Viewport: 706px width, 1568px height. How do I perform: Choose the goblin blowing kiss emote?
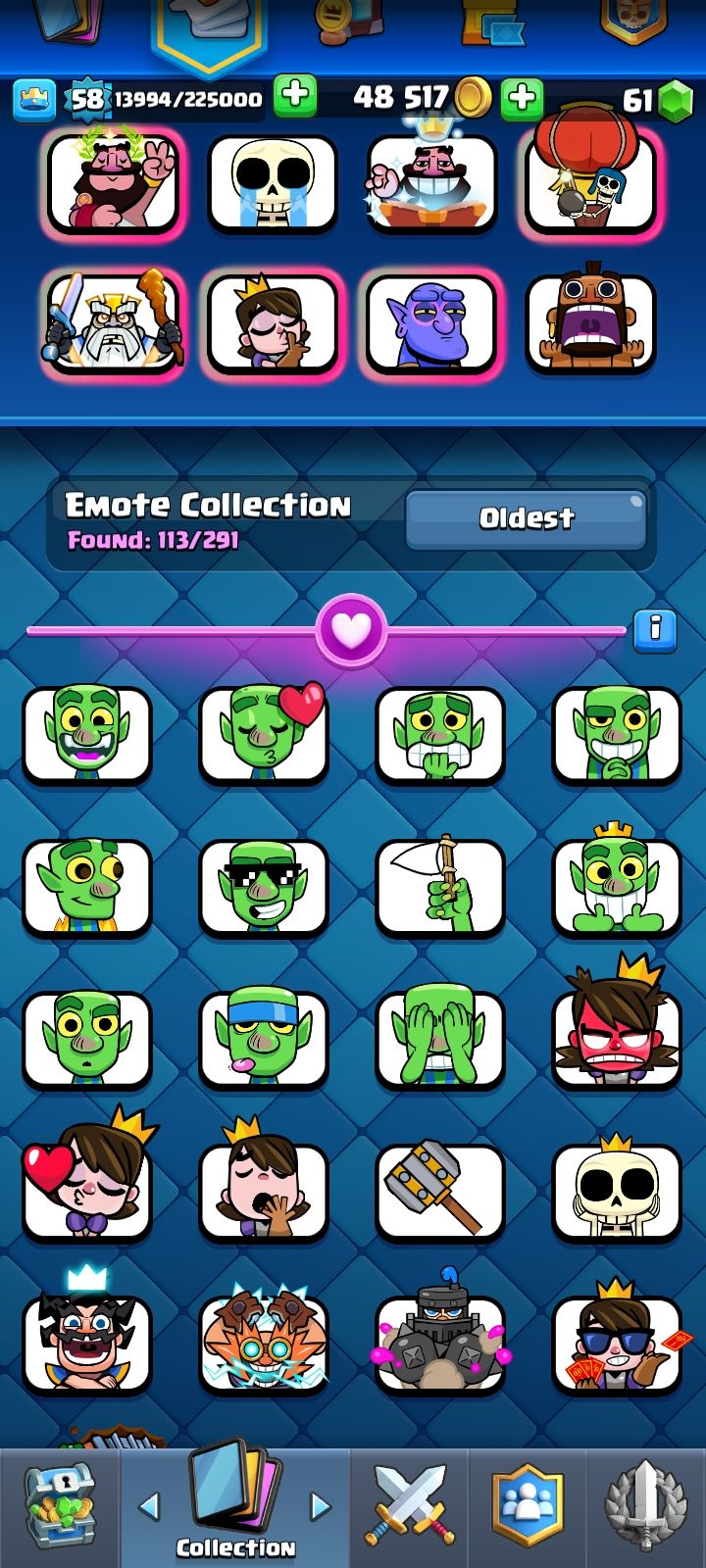(263, 732)
